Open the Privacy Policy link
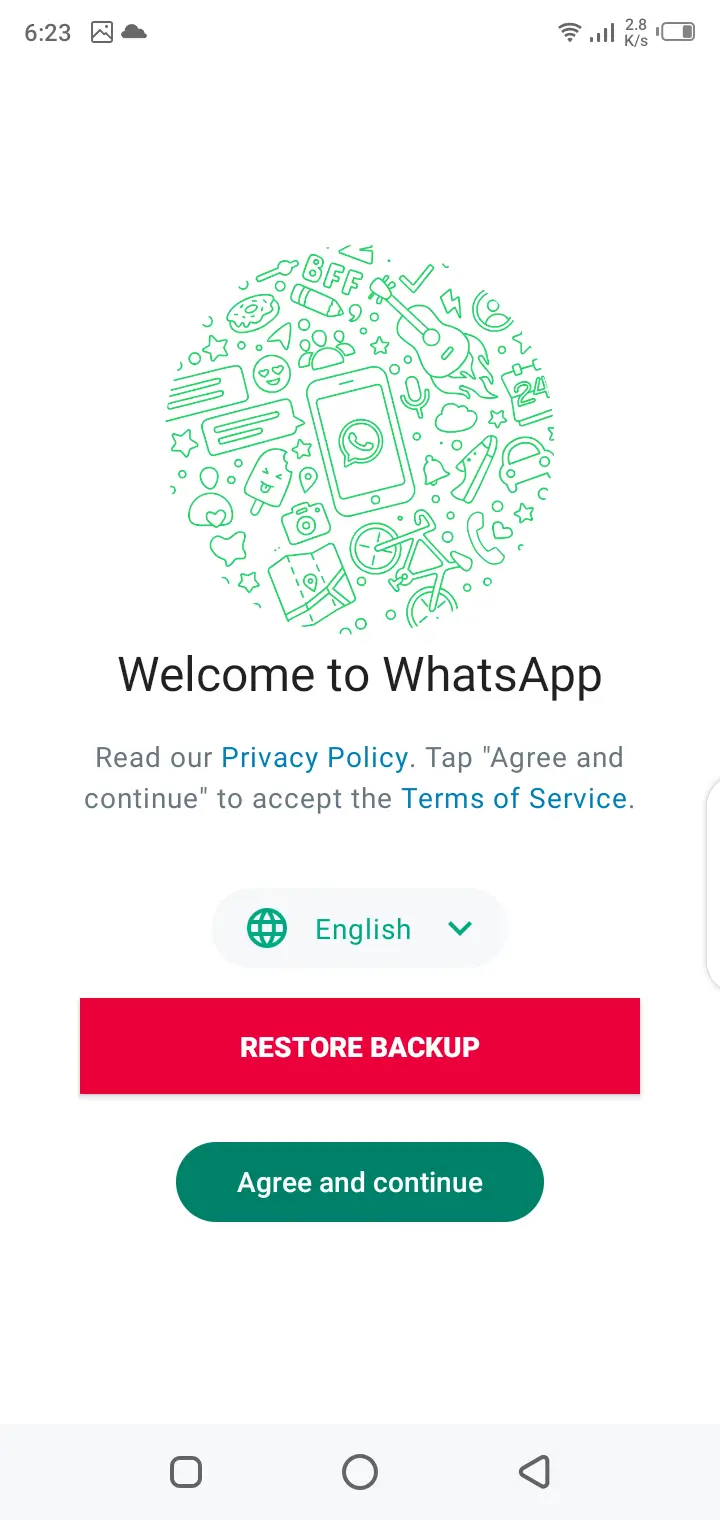 314,758
